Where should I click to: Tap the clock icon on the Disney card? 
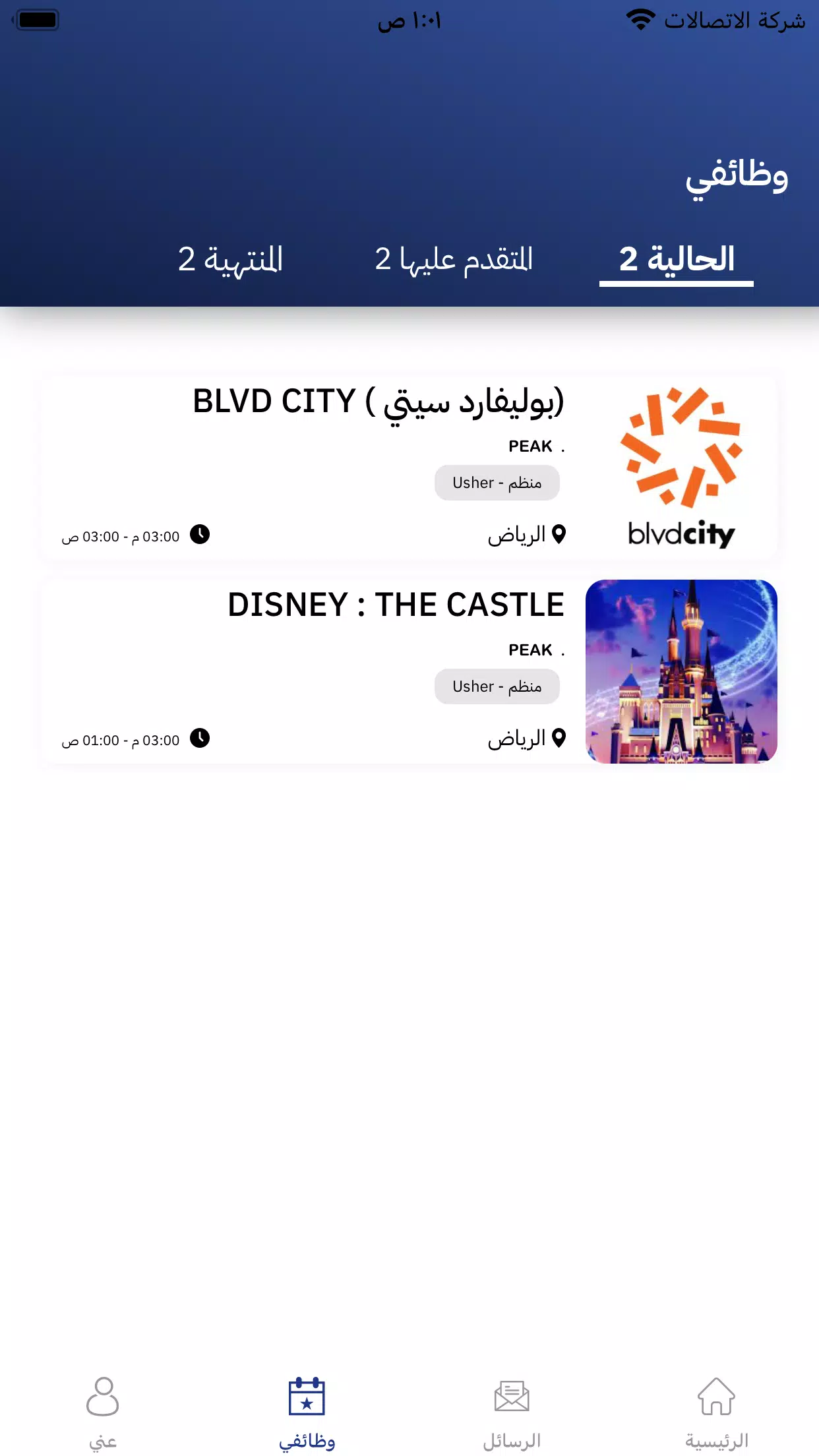[200, 739]
